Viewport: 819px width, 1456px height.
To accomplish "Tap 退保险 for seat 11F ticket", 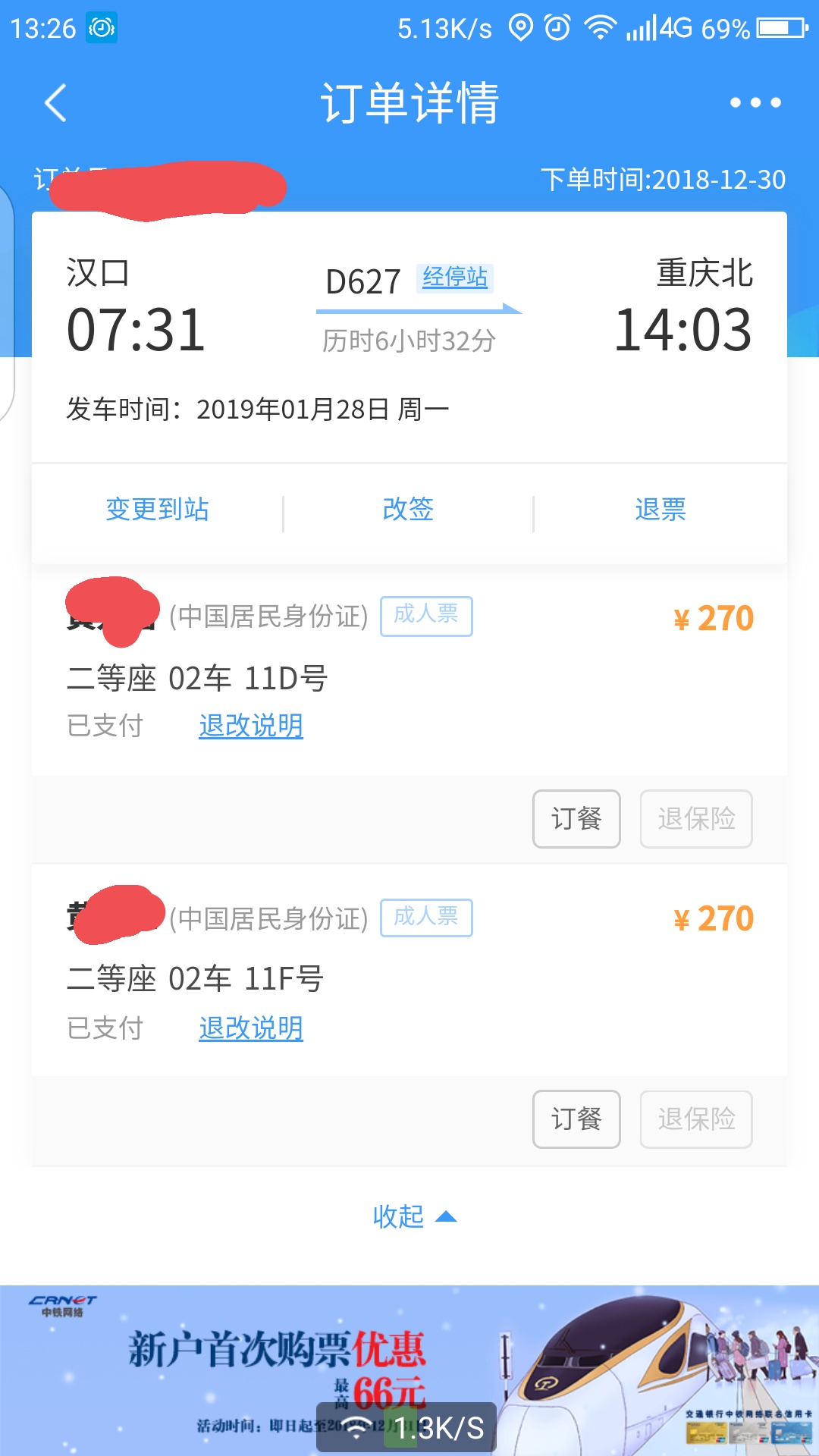I will [x=696, y=1119].
